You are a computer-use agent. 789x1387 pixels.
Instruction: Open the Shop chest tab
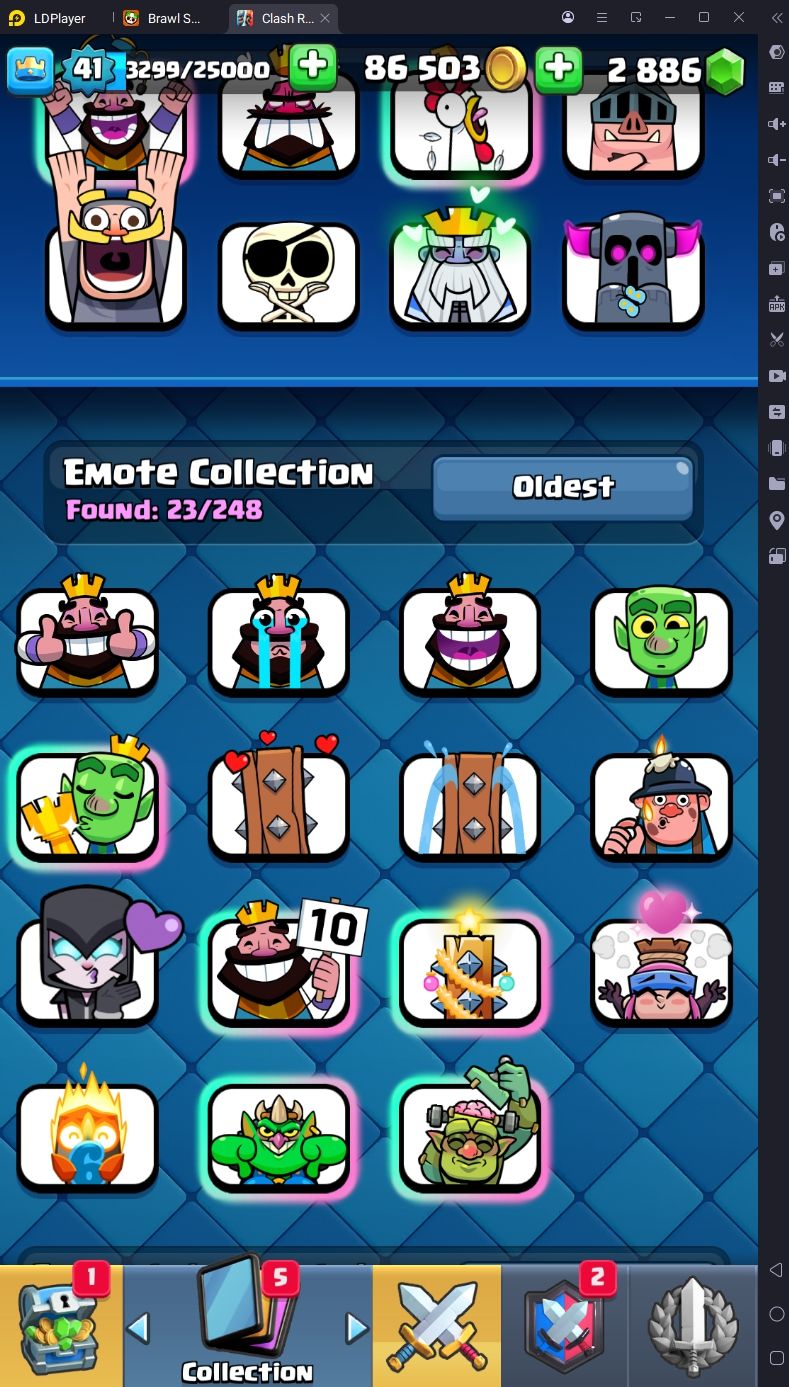[x=61, y=1325]
